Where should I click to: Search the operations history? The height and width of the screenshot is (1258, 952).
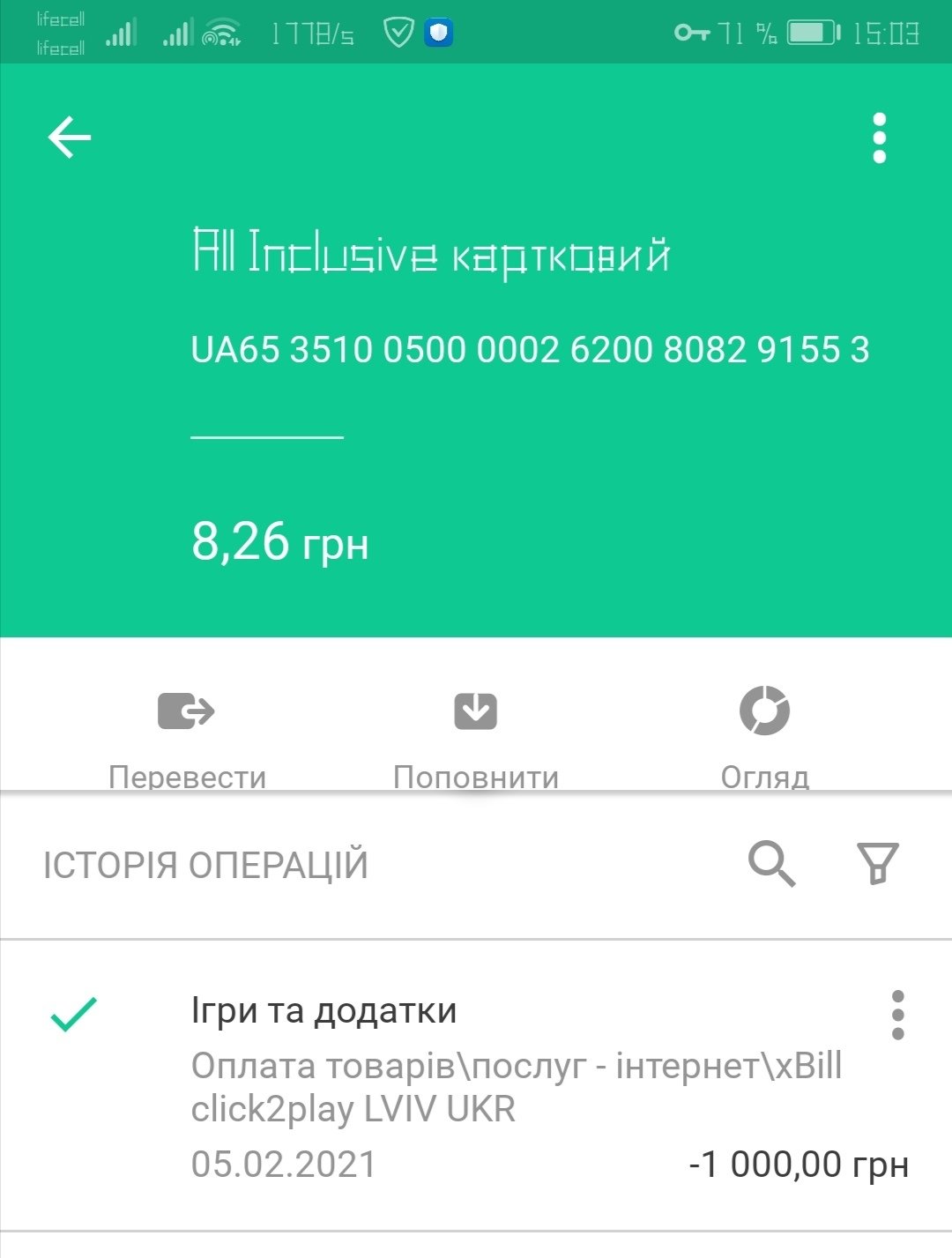point(771,864)
